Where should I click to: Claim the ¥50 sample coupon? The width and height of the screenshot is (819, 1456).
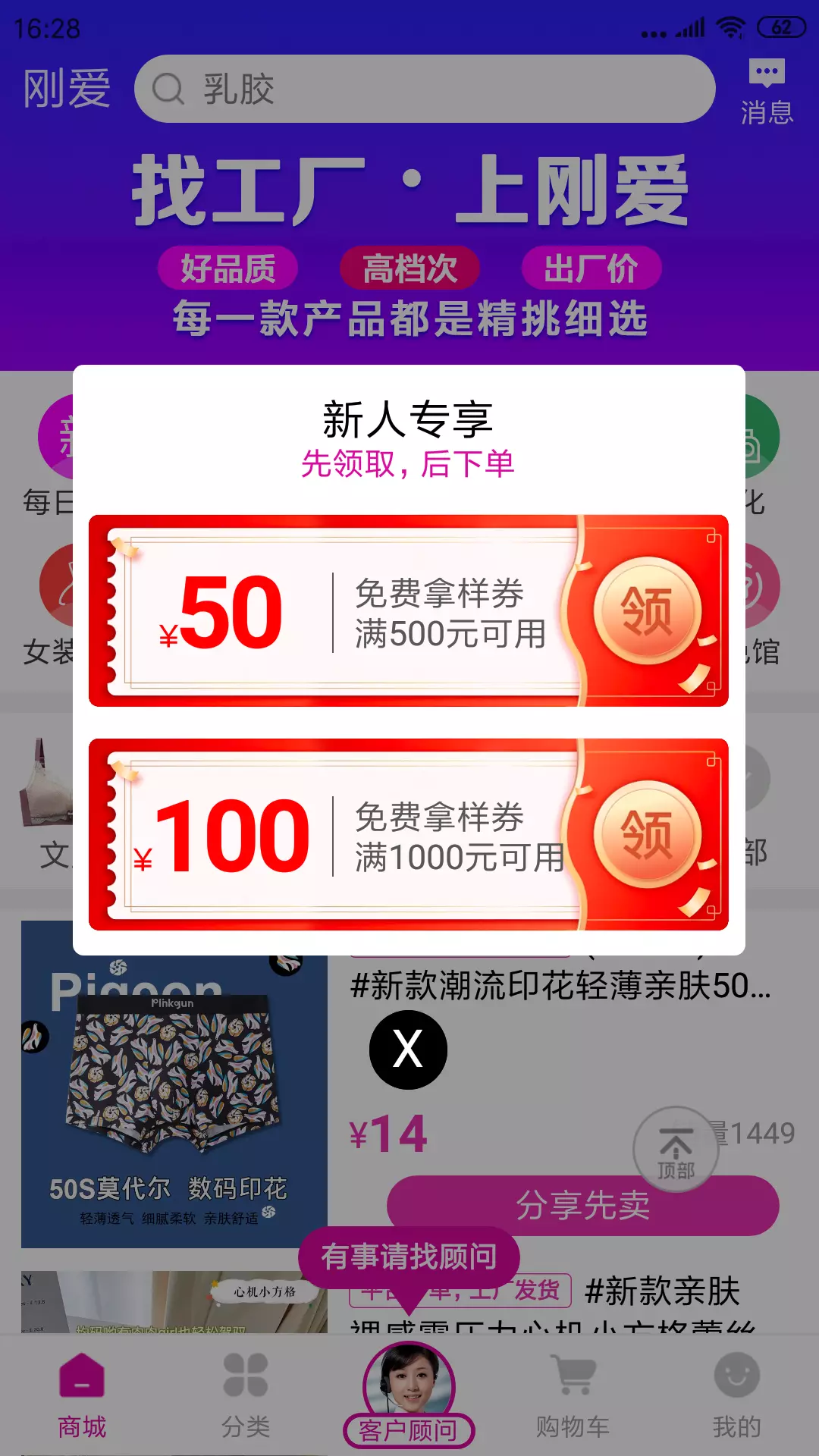click(647, 611)
